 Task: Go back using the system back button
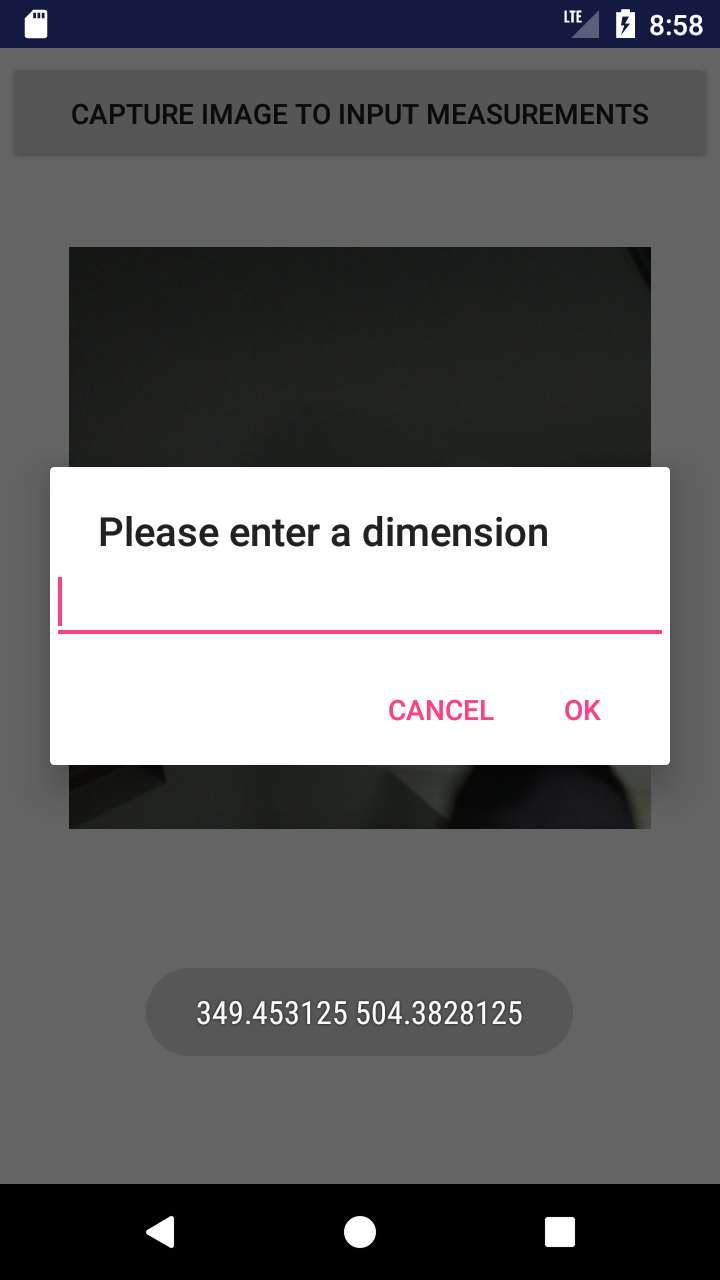[160, 1232]
